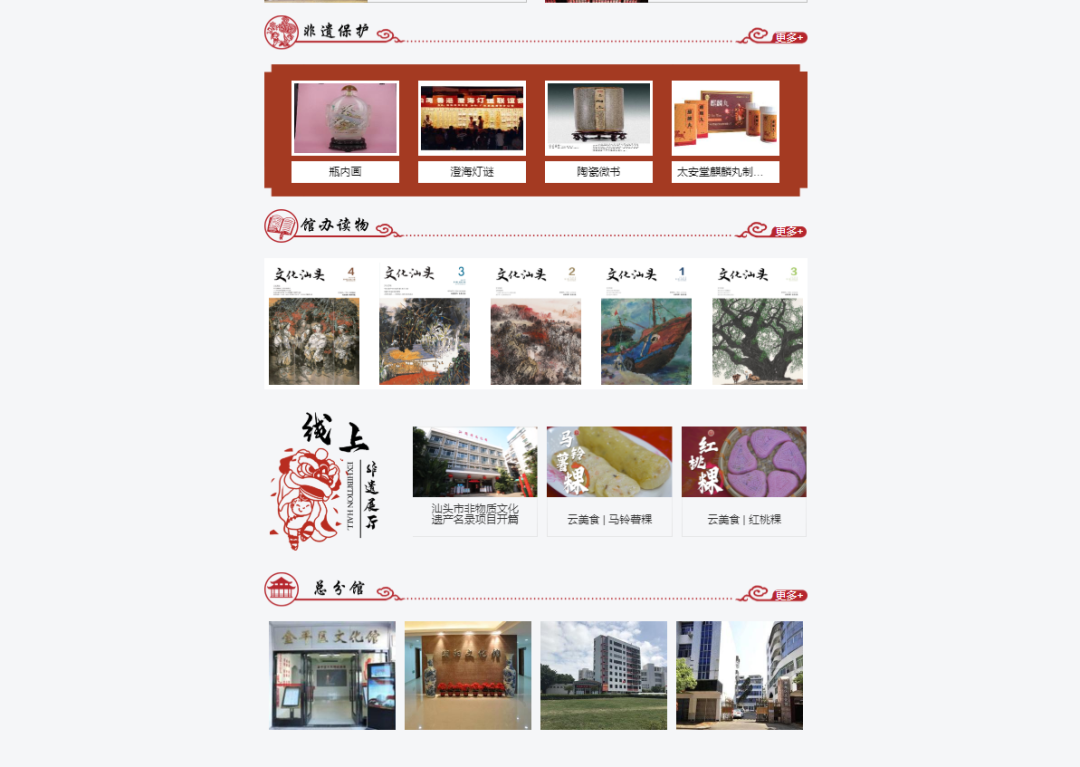This screenshot has width=1080, height=767.
Task: View the 澄海灯谜 heritage item
Action: 472,130
